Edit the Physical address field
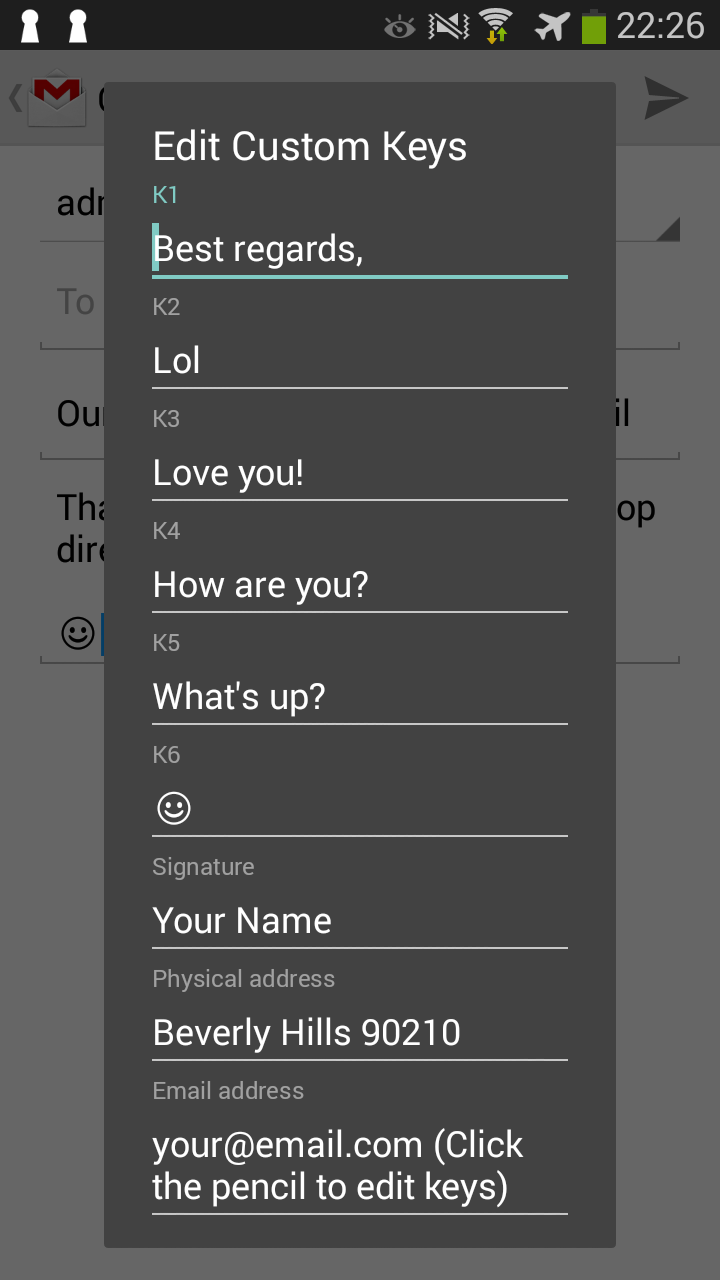This screenshot has height=1280, width=720. point(360,1033)
